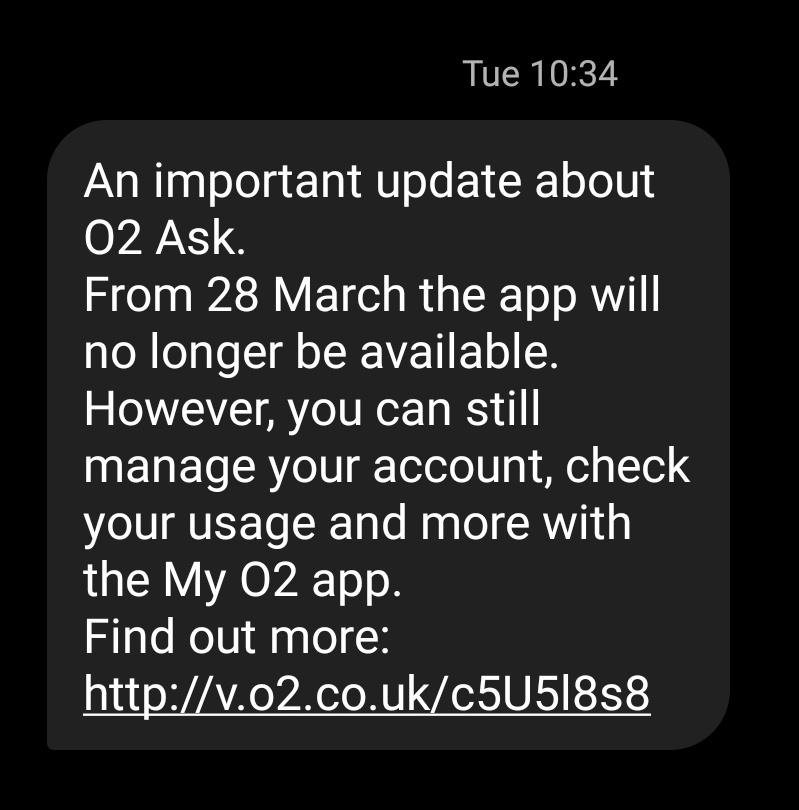Open the v.o2.co.uk link in the message

[367, 694]
